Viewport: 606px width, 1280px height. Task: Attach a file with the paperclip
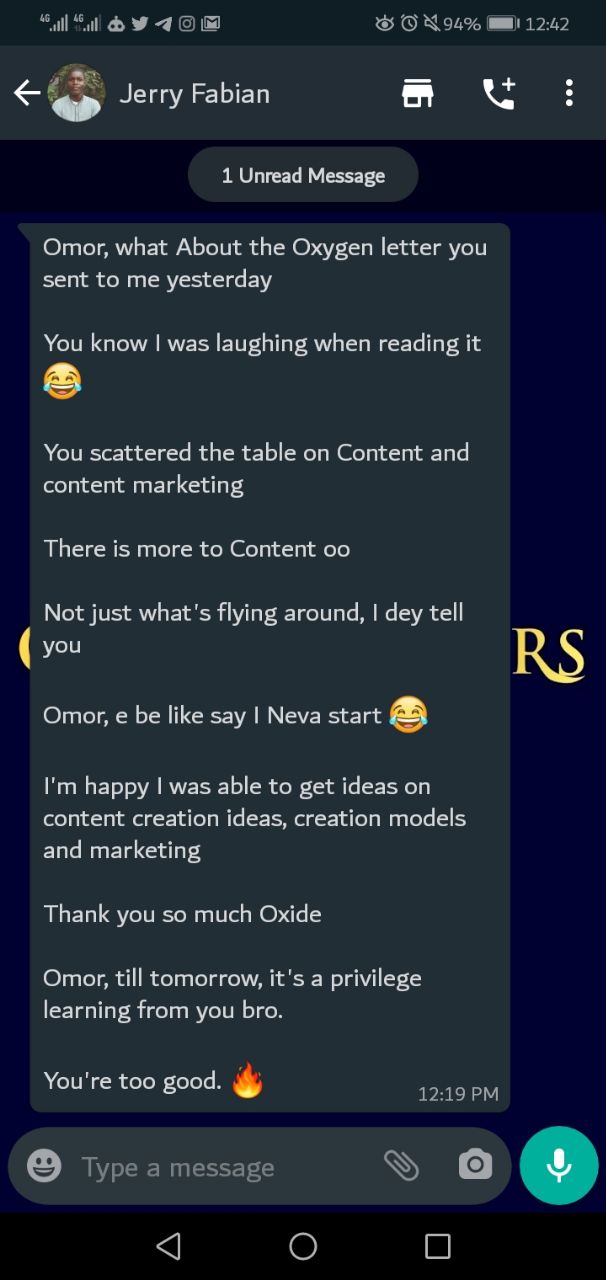(401, 1165)
